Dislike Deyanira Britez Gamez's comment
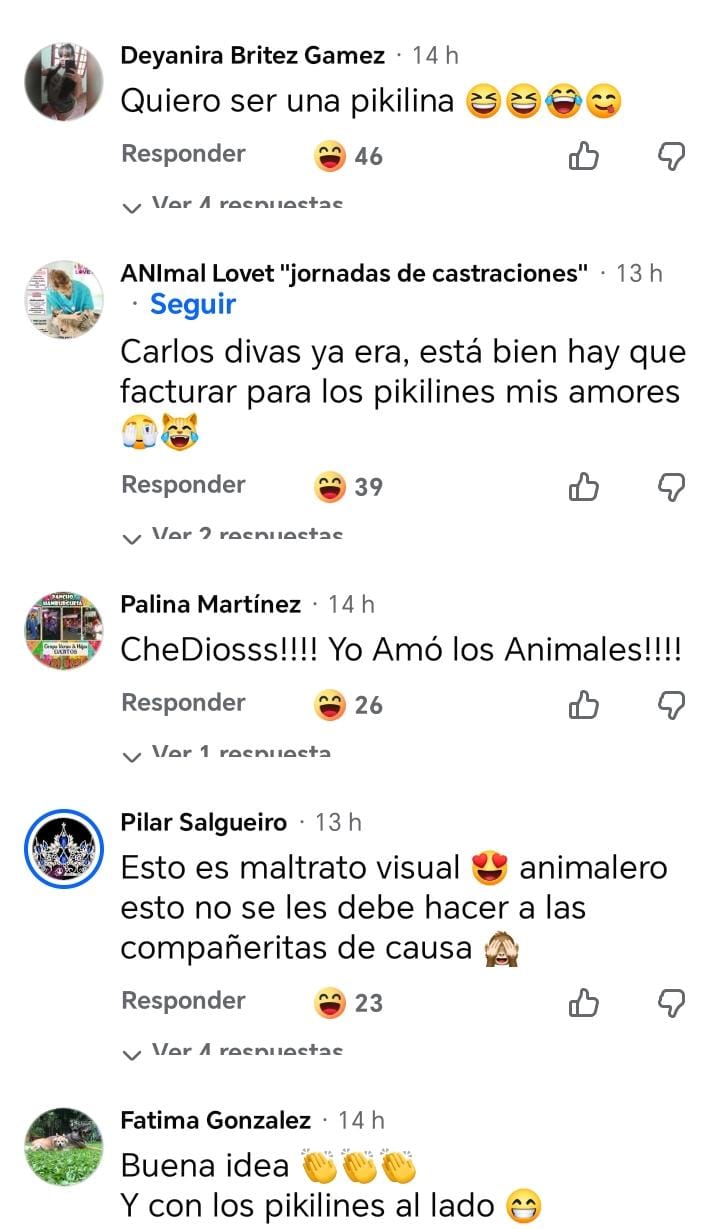The height and width of the screenshot is (1229, 720). (672, 155)
